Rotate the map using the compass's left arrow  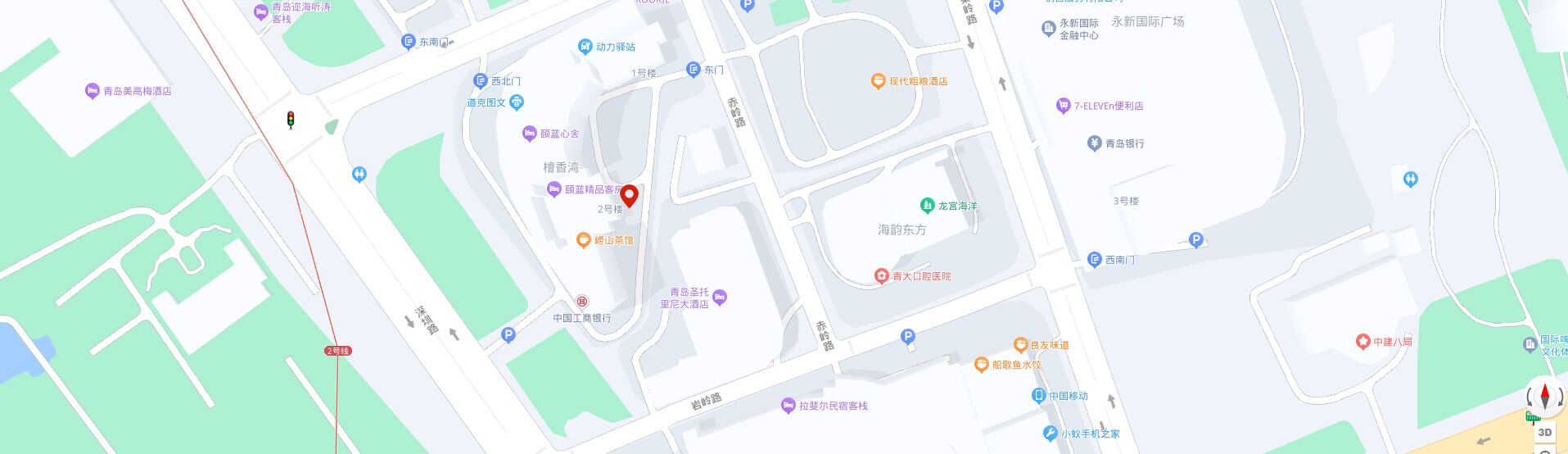pos(1530,398)
